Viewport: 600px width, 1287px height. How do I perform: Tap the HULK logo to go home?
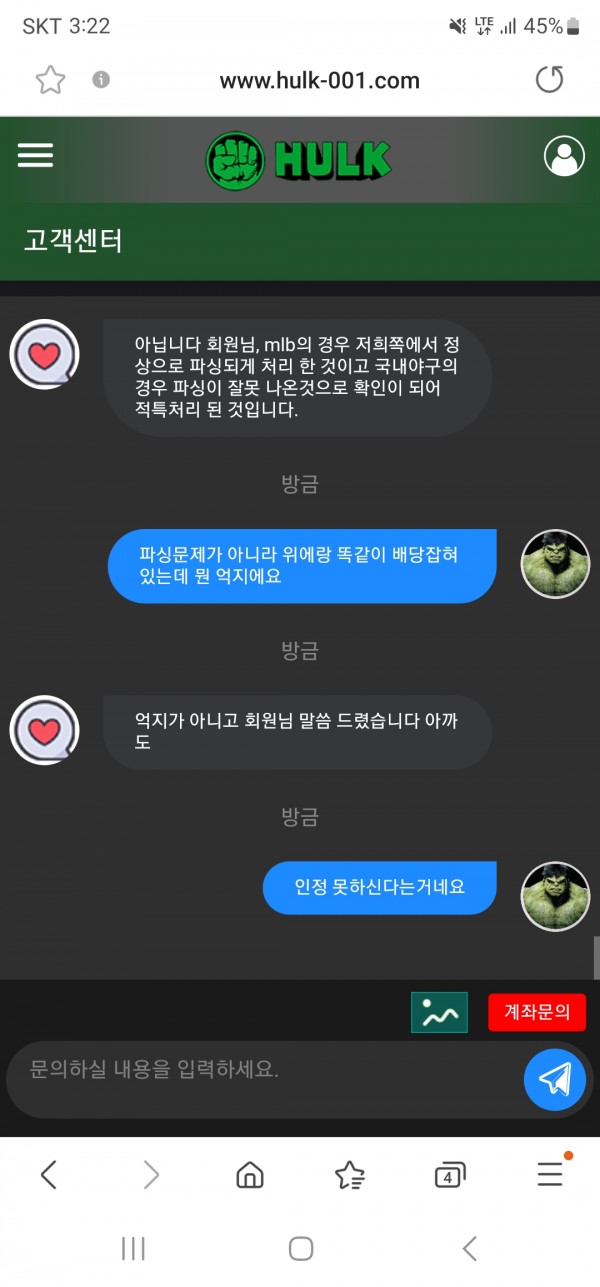tap(299, 159)
